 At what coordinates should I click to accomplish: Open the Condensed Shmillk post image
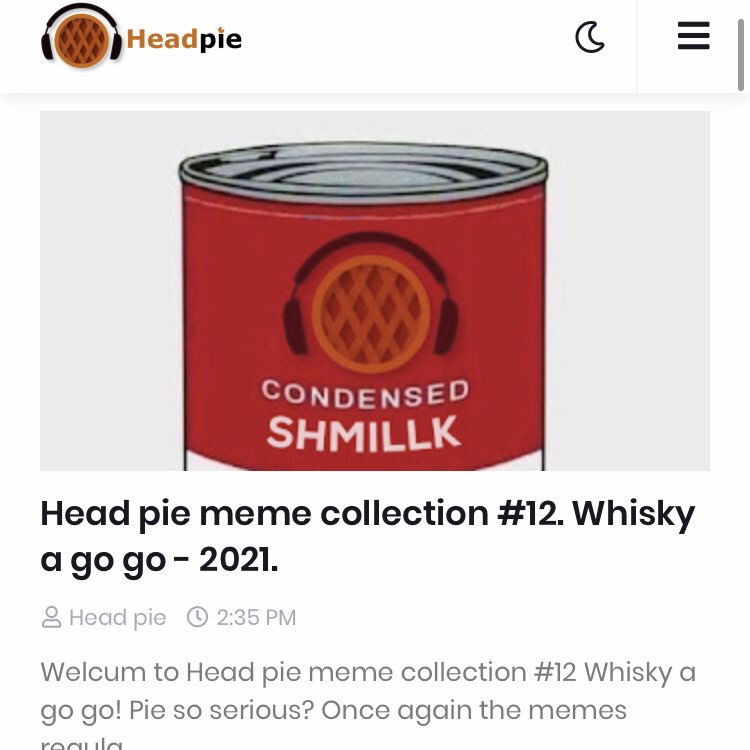coord(375,290)
